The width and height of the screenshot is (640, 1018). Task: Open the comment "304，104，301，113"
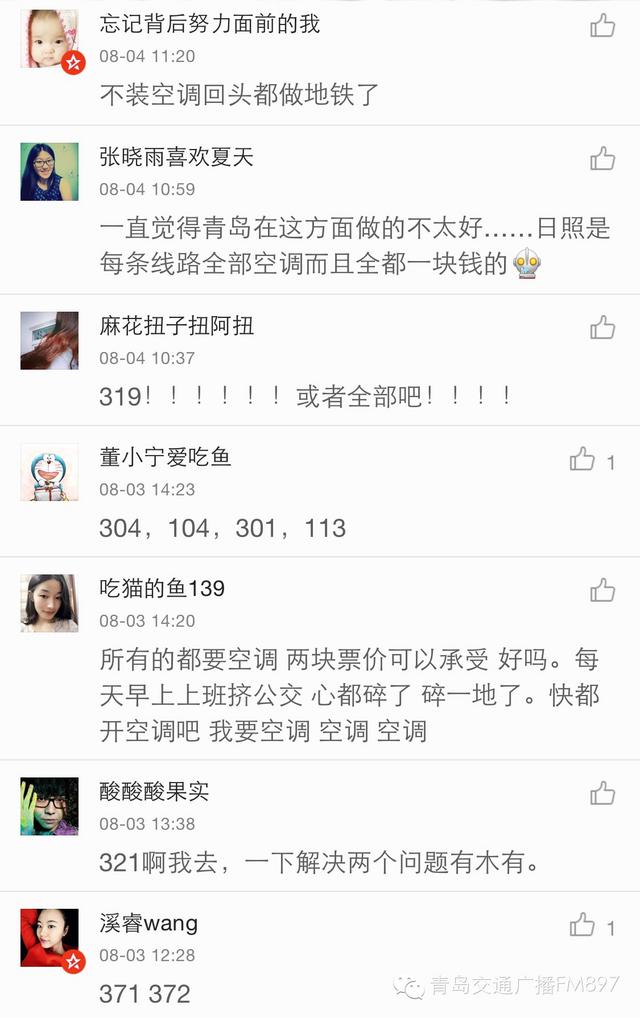pos(222,528)
